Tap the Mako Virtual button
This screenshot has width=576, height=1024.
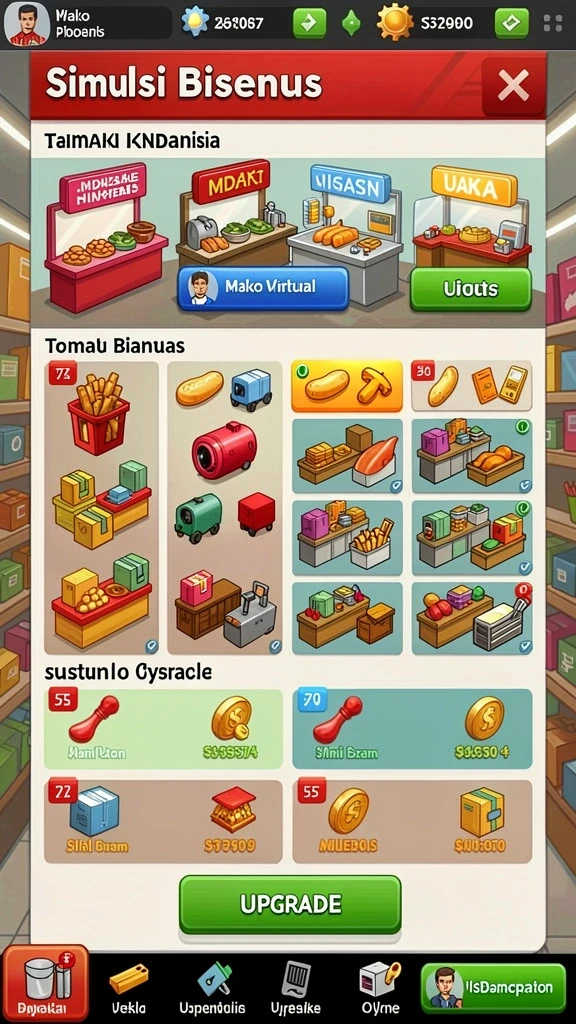coord(263,287)
